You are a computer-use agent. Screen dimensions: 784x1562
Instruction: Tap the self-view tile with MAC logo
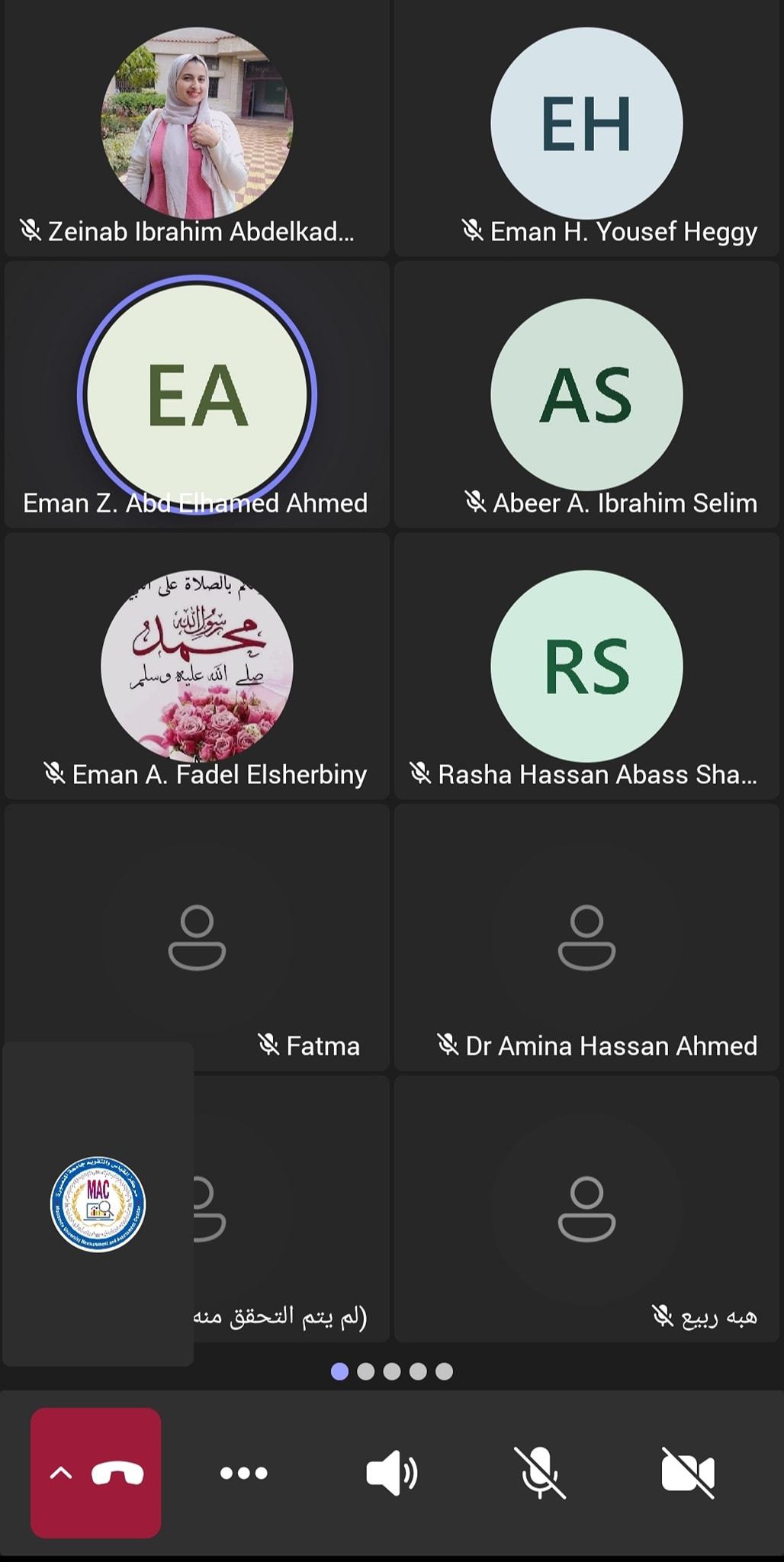[x=98, y=1204]
